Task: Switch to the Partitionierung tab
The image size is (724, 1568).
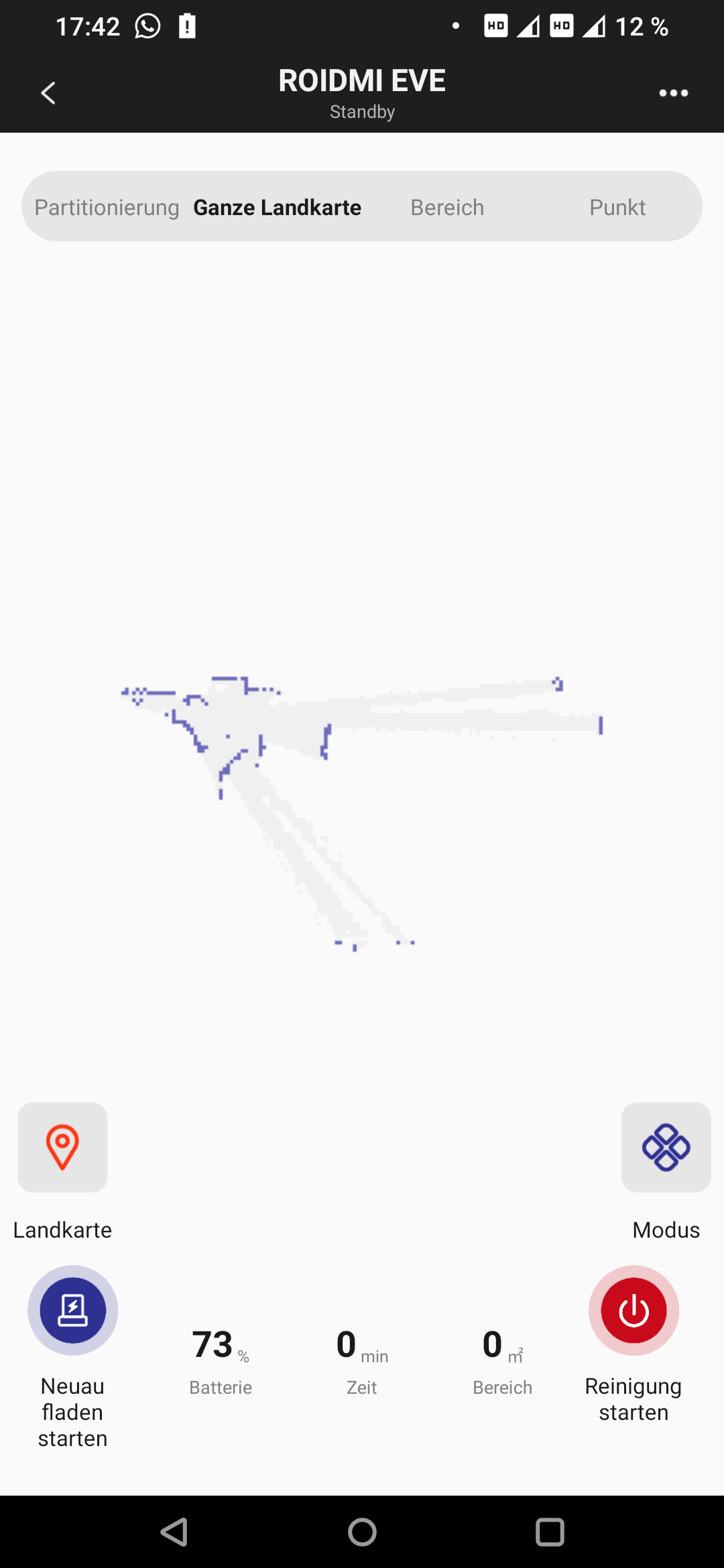Action: pyautogui.click(x=107, y=207)
